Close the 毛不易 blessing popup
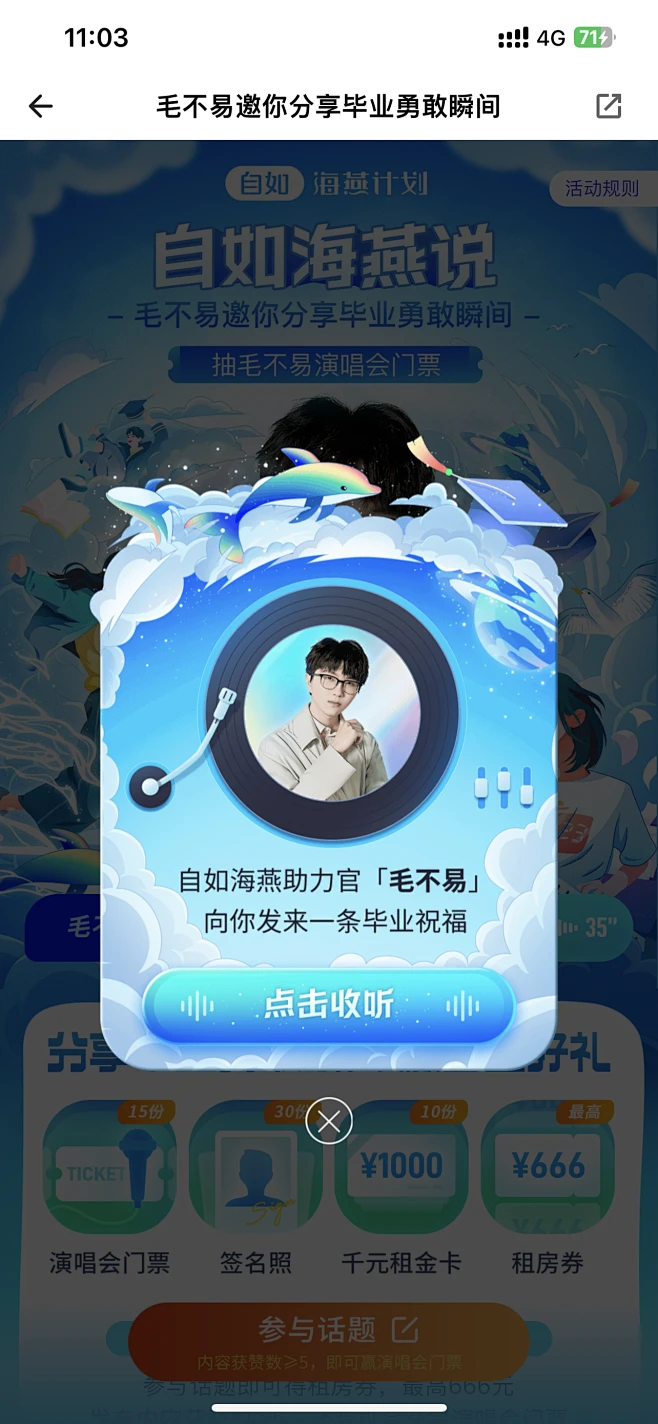The height and width of the screenshot is (1424, 658). coord(329,1122)
